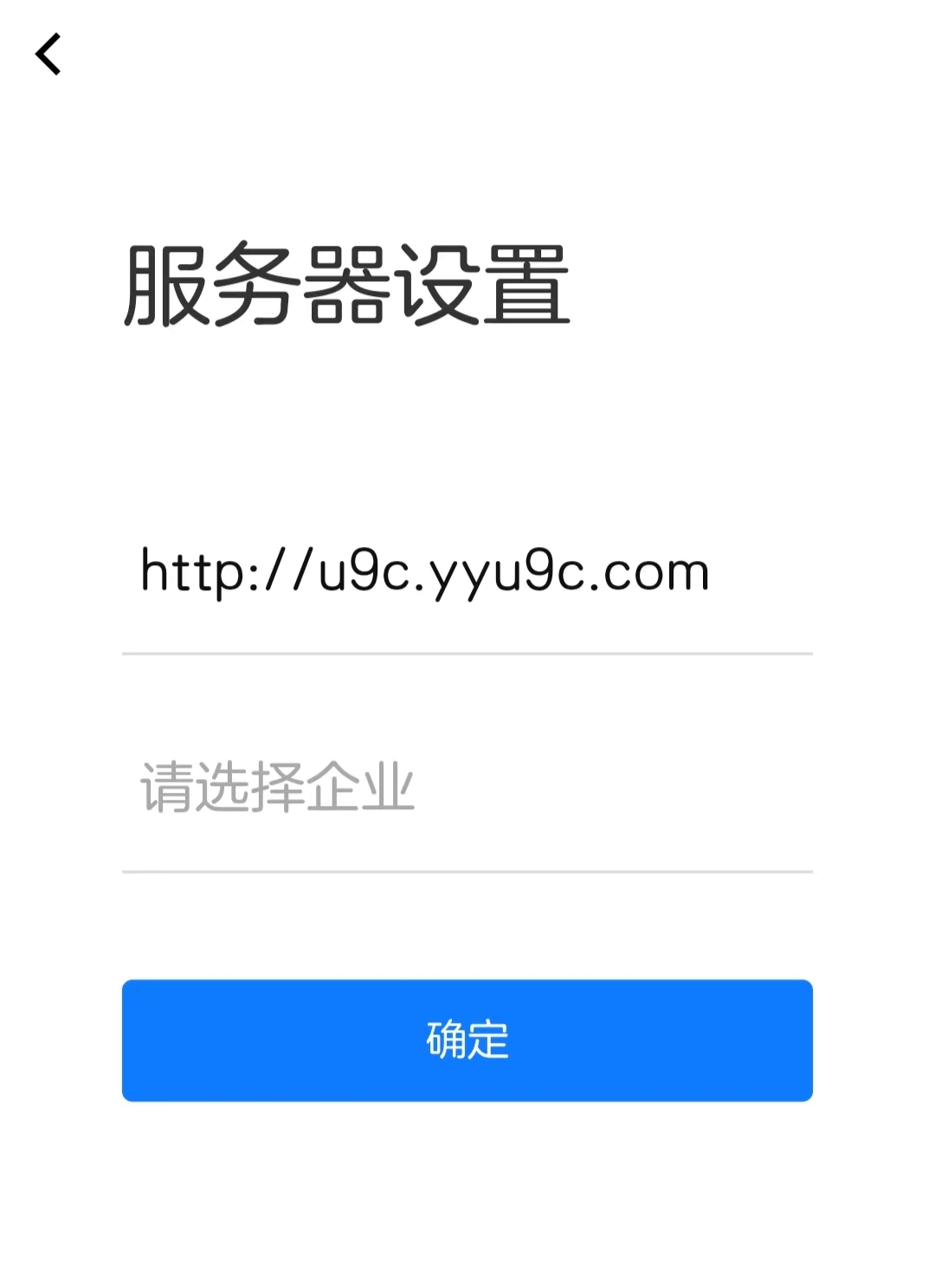The width and height of the screenshot is (935, 1288).
Task: Open the 请选择企业 enterprise selector
Action: pyautogui.click(x=466, y=788)
